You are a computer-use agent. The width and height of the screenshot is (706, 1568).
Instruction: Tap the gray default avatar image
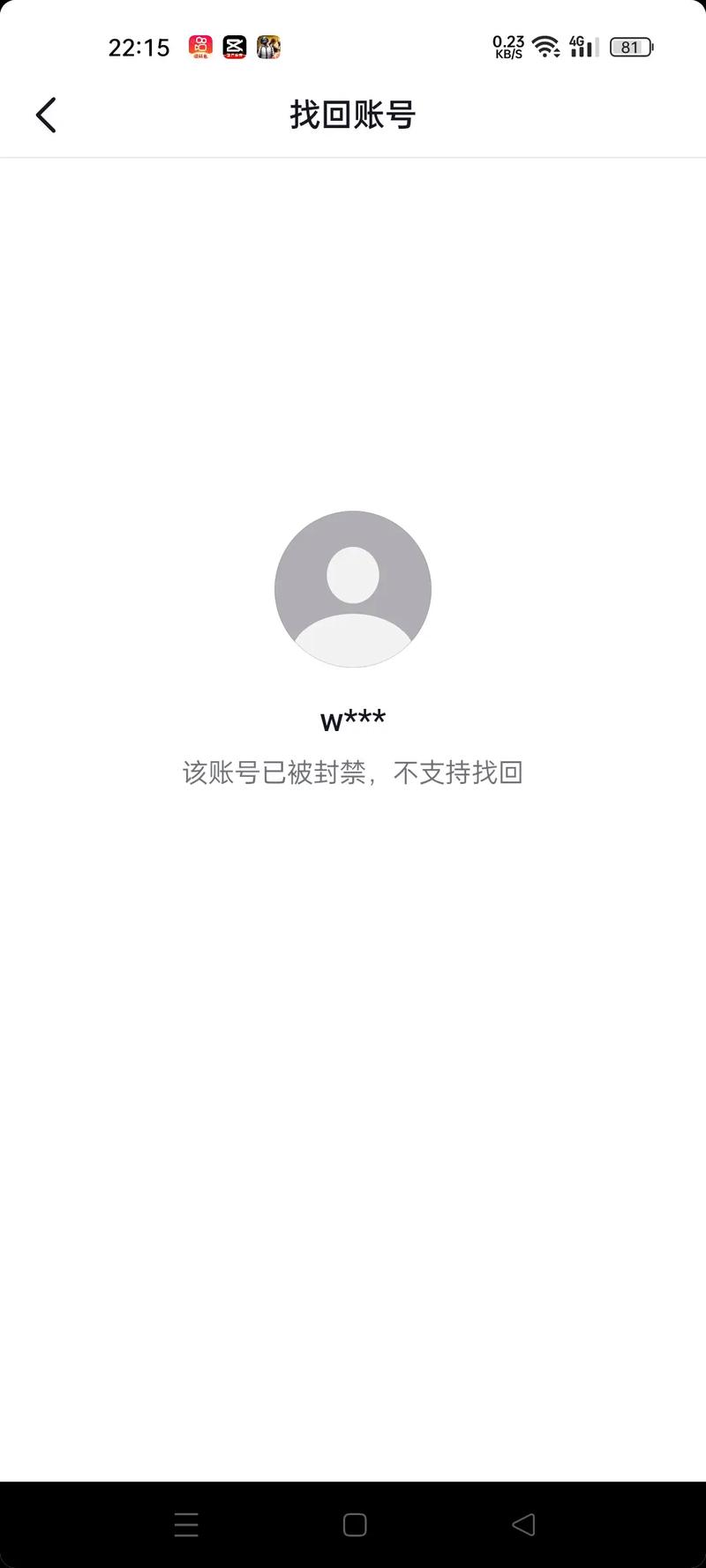point(353,587)
